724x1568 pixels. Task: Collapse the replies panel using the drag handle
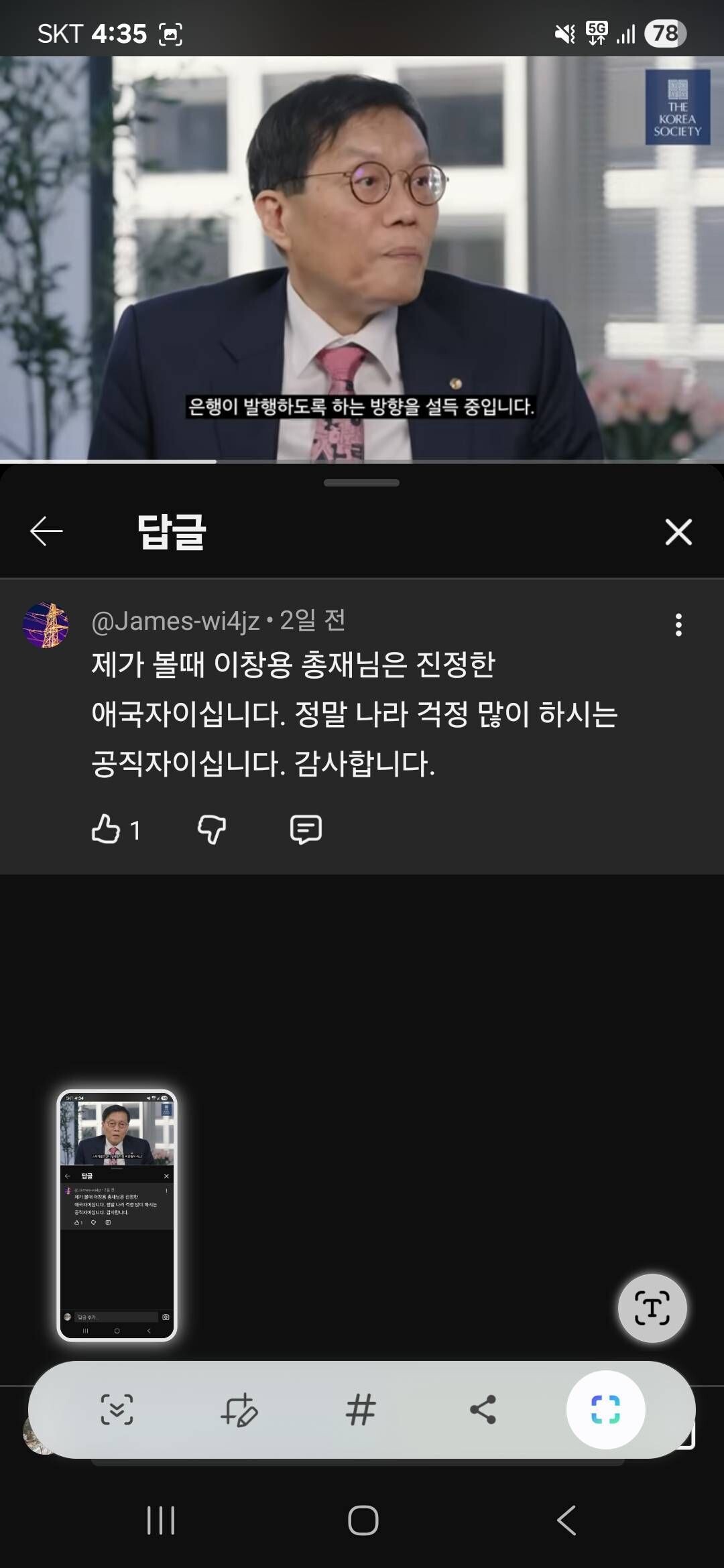pyautogui.click(x=362, y=480)
